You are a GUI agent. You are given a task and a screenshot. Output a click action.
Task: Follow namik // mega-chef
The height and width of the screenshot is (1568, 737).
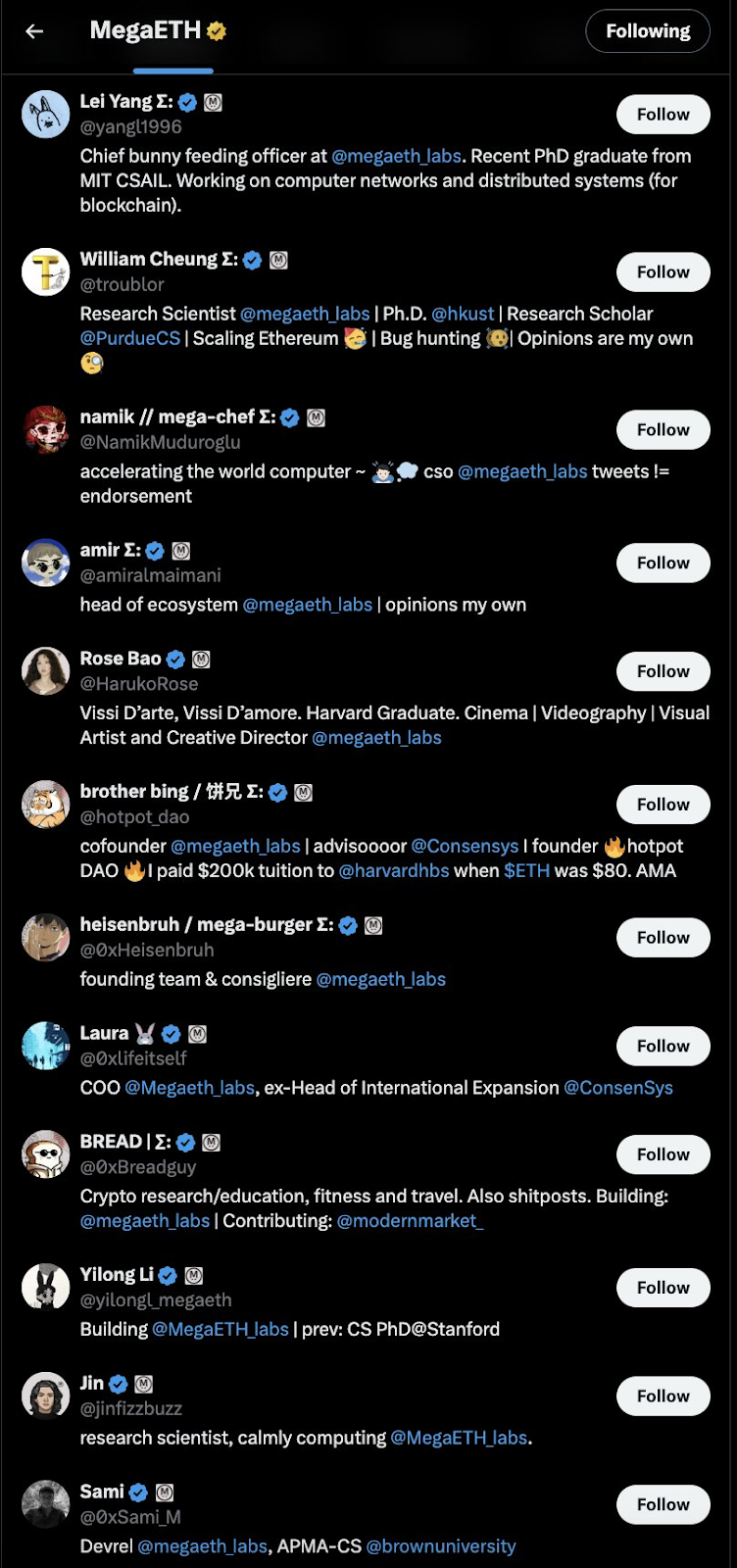point(663,430)
